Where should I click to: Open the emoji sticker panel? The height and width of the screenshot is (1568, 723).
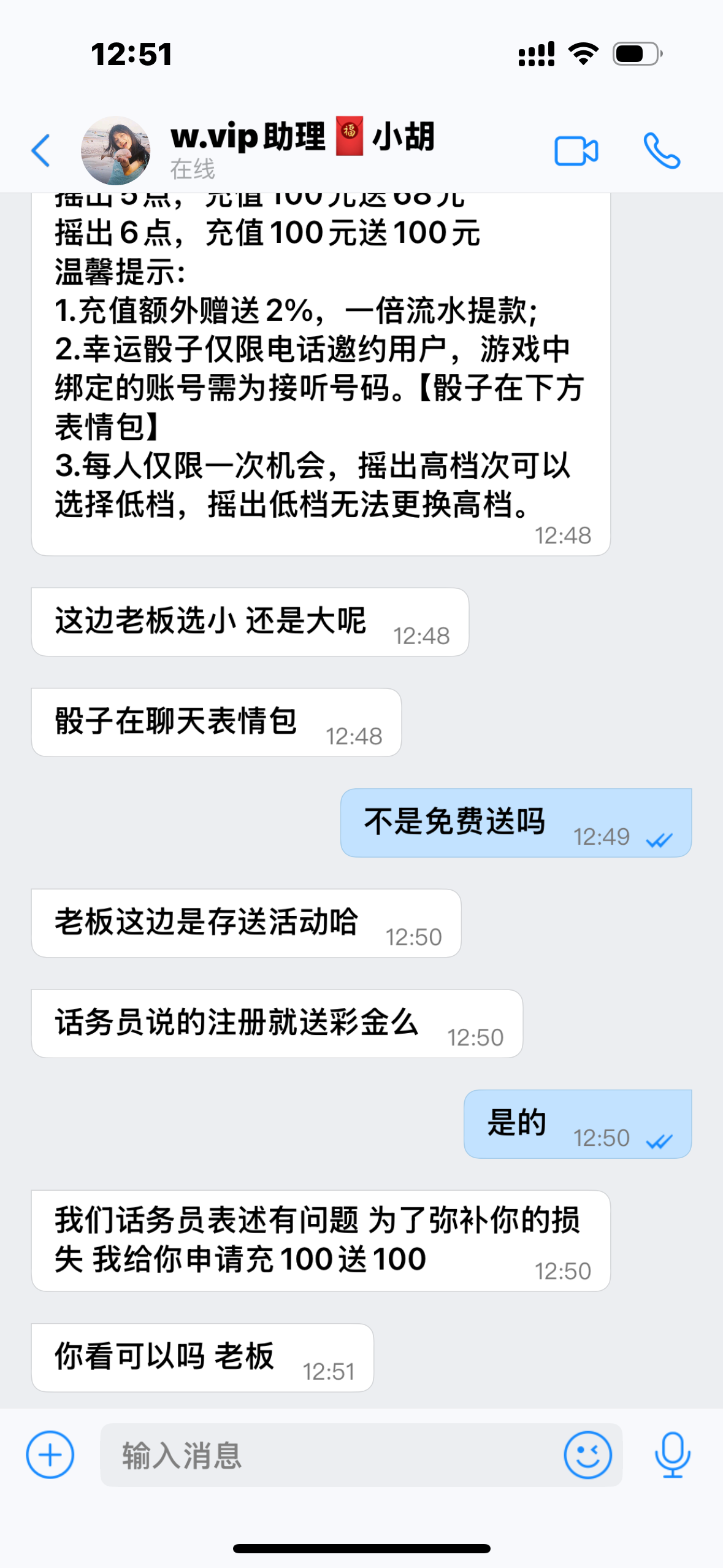pos(587,1455)
